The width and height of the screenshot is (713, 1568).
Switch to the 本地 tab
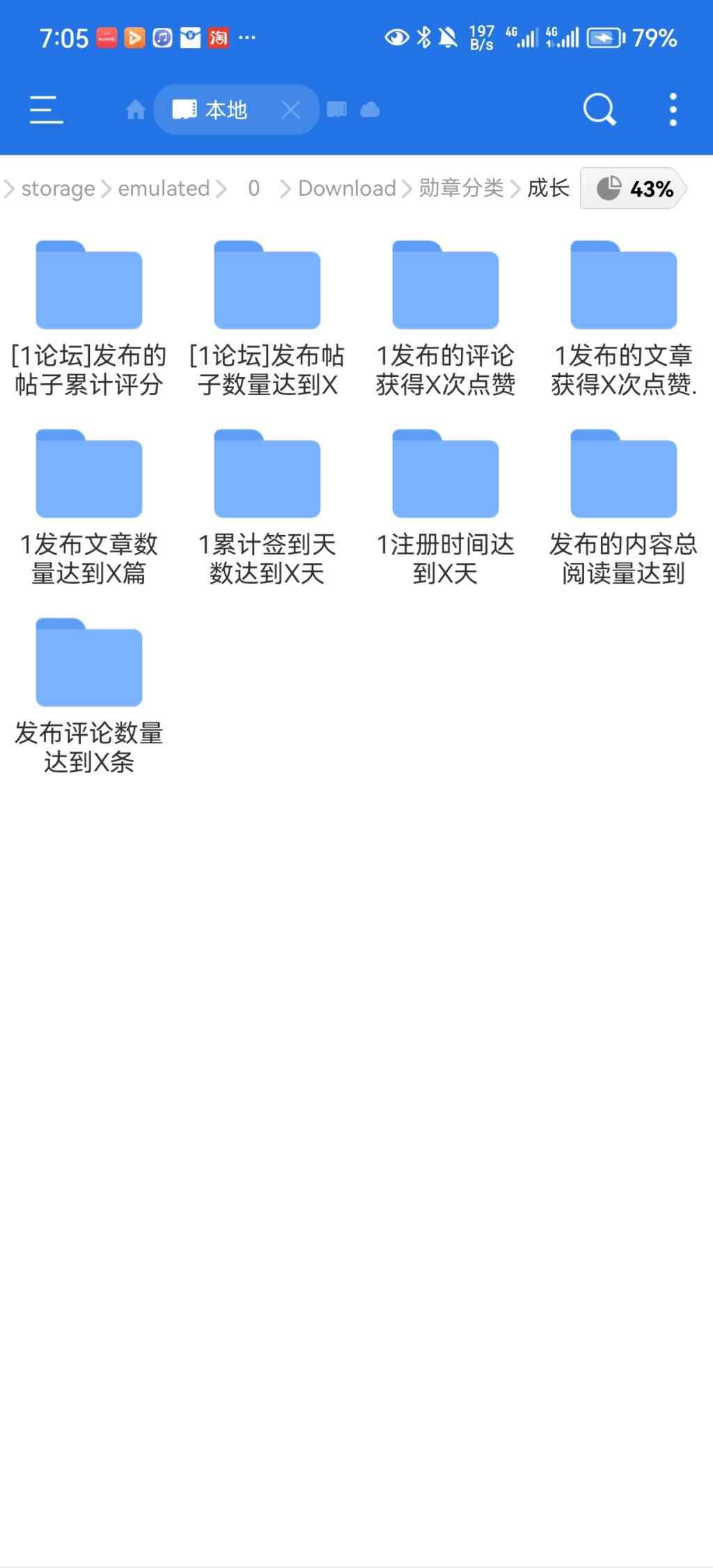226,109
